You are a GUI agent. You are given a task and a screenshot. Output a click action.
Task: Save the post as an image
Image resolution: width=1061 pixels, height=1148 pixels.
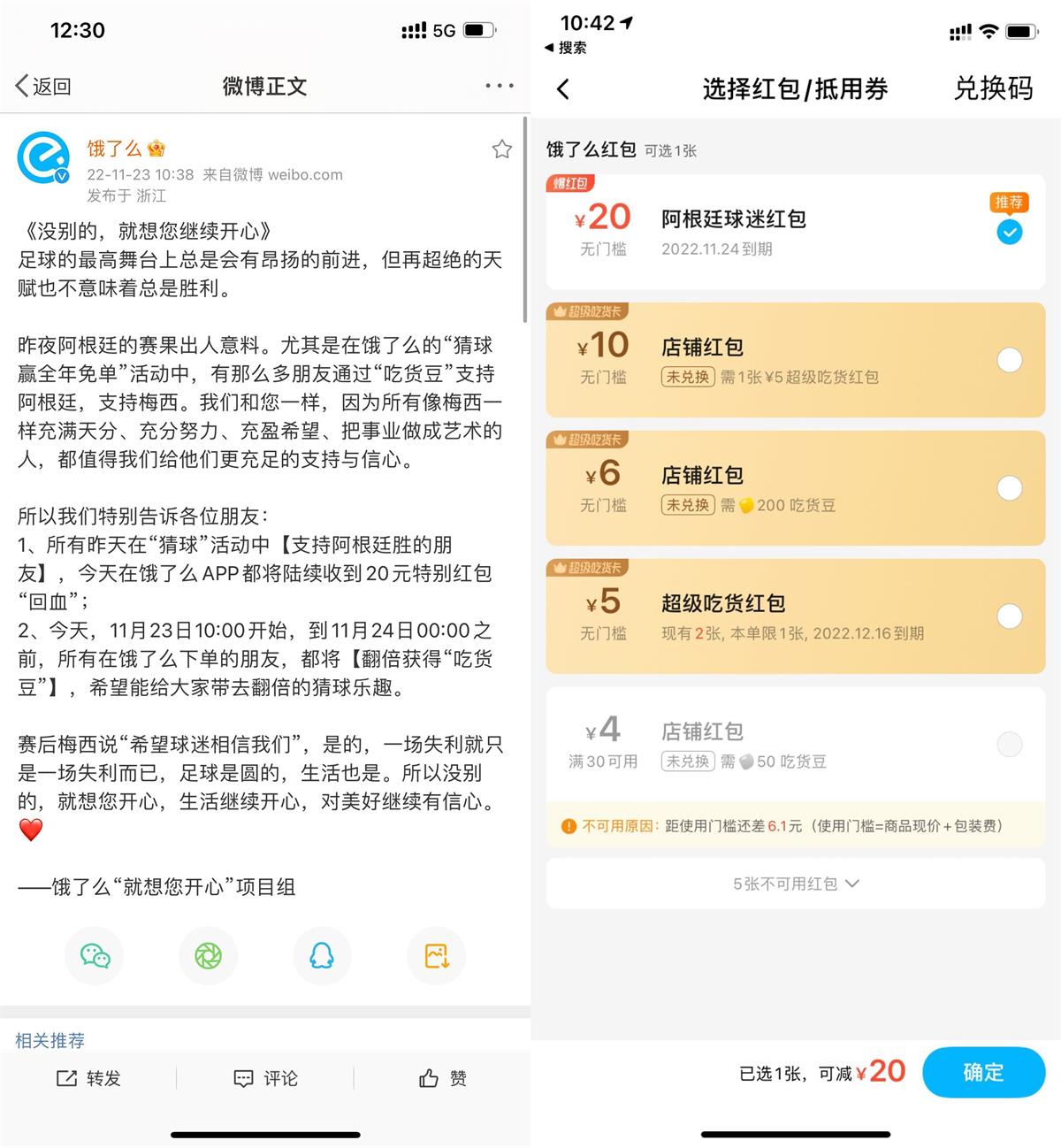[x=436, y=955]
